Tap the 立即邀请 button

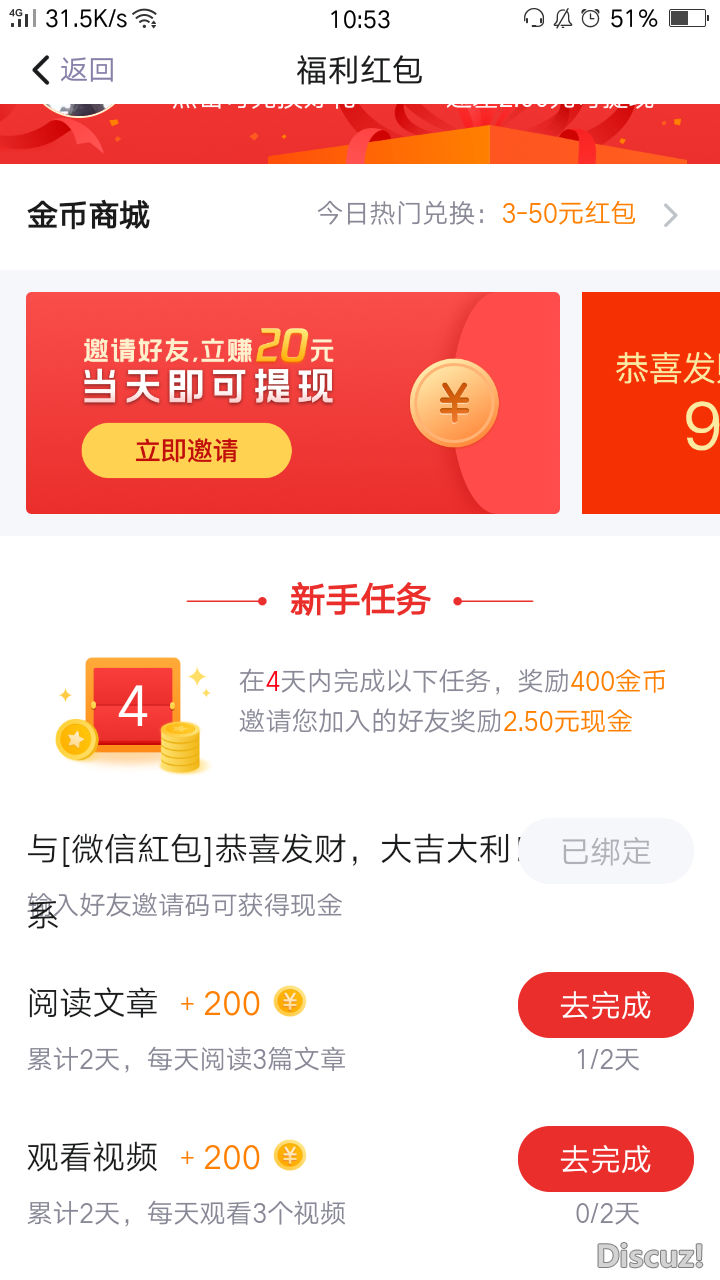coord(186,450)
